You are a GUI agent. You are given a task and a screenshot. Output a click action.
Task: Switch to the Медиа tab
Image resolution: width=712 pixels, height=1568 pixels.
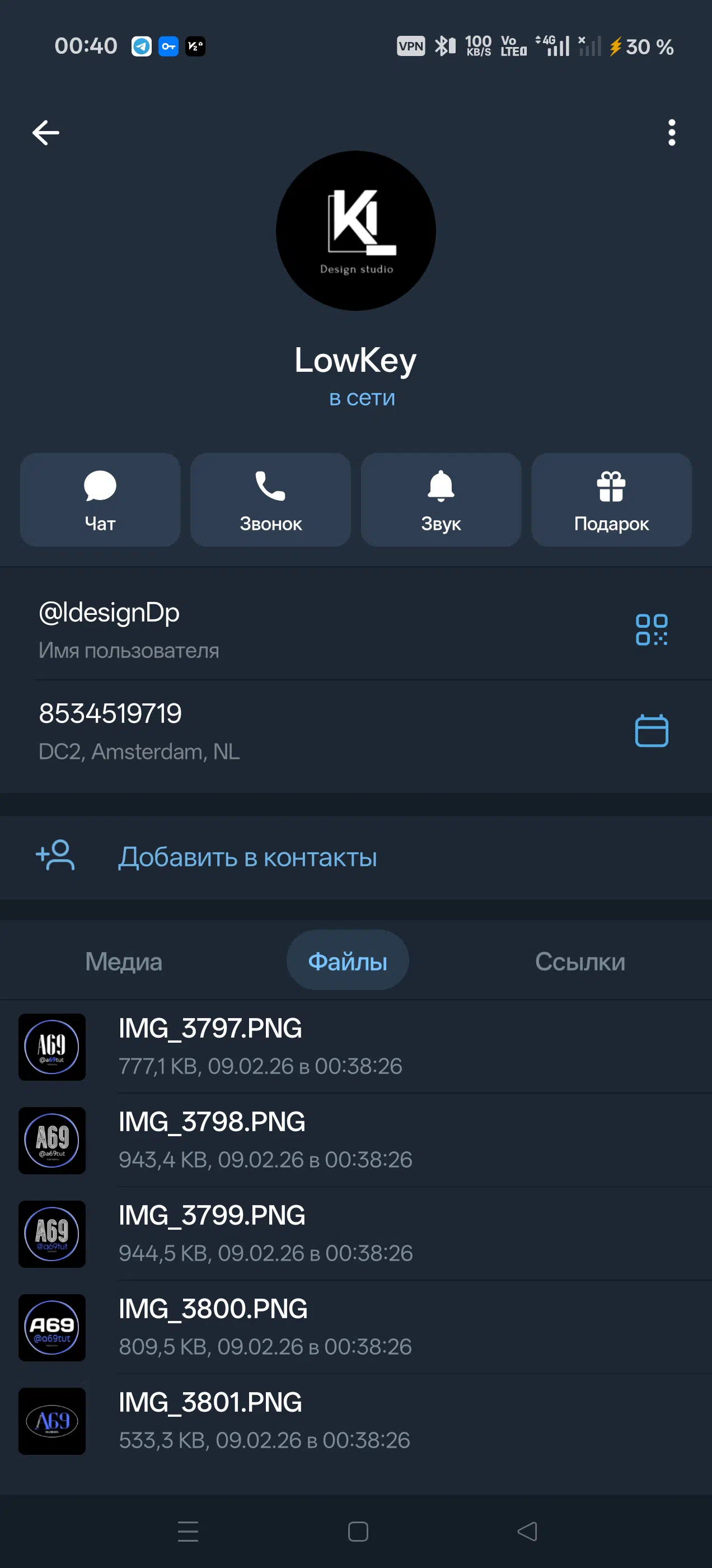pos(124,962)
